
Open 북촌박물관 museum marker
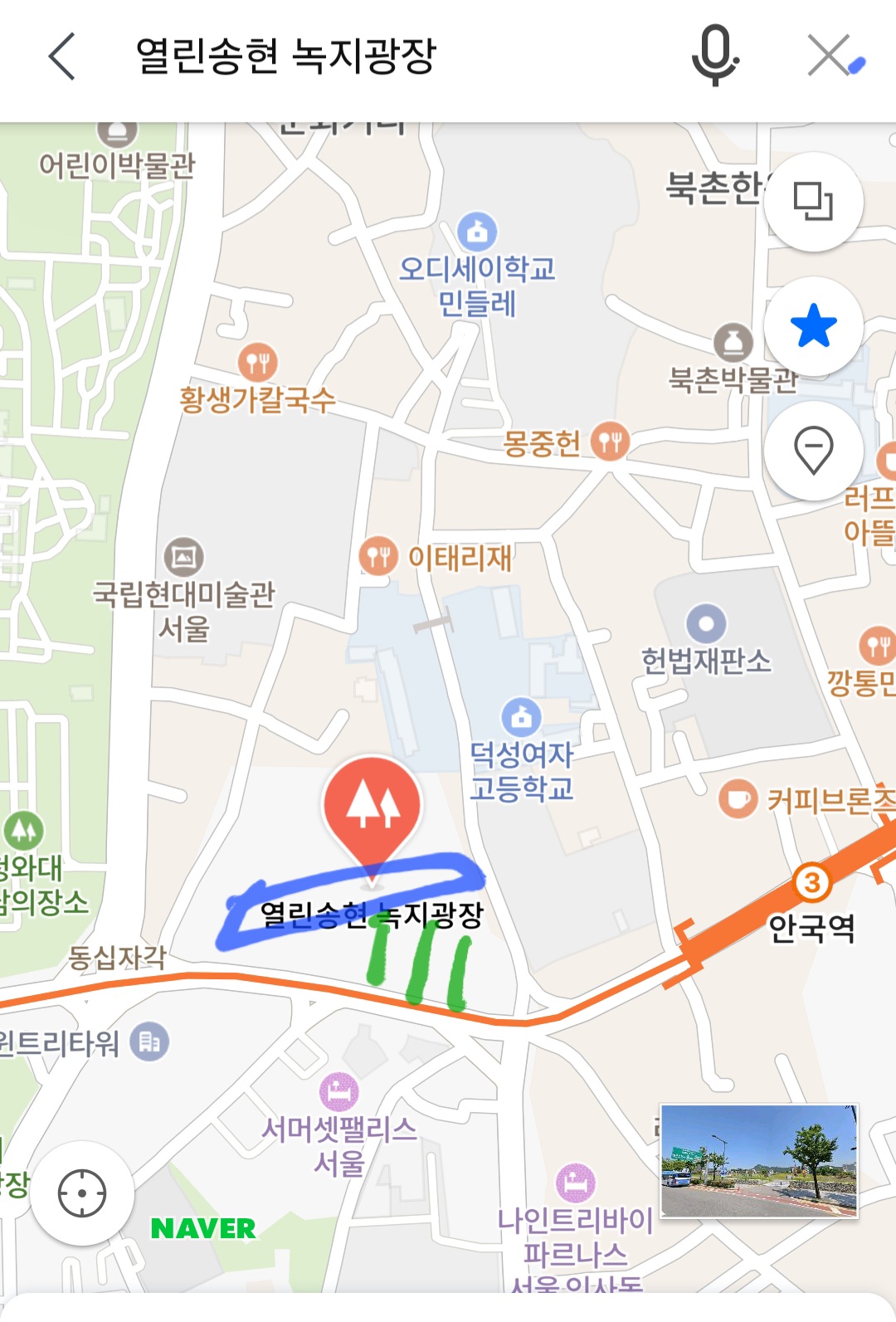click(x=733, y=343)
